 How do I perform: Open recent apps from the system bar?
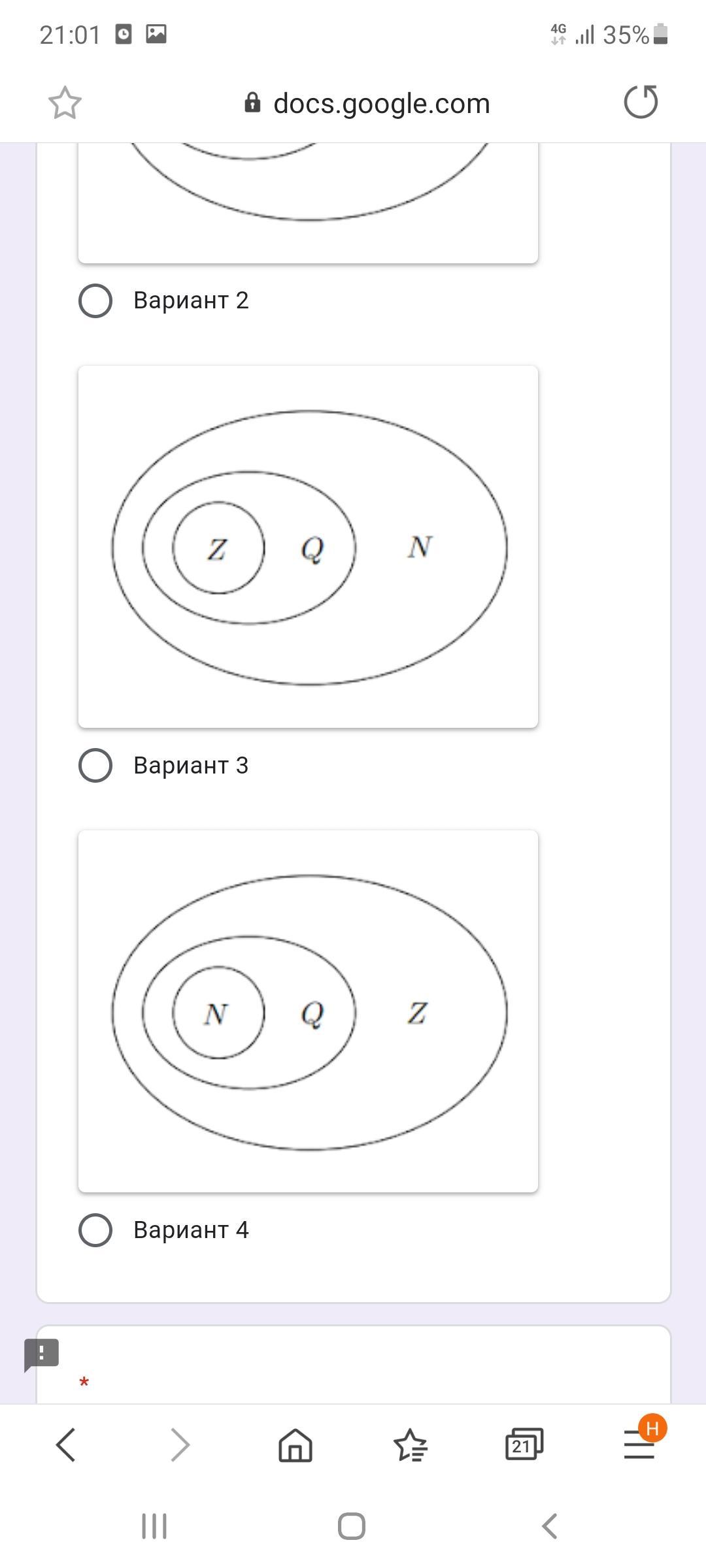(x=154, y=1527)
